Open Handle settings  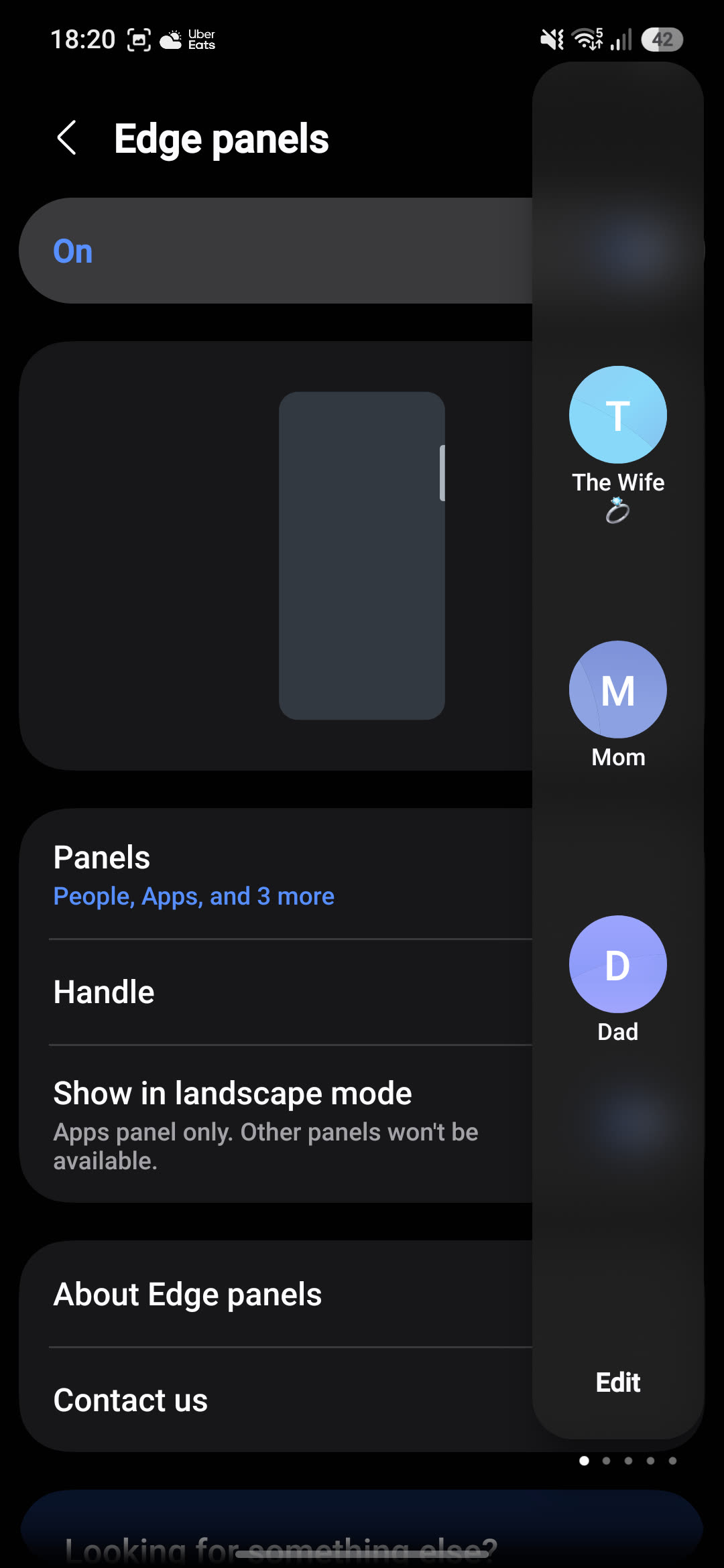[x=276, y=992]
